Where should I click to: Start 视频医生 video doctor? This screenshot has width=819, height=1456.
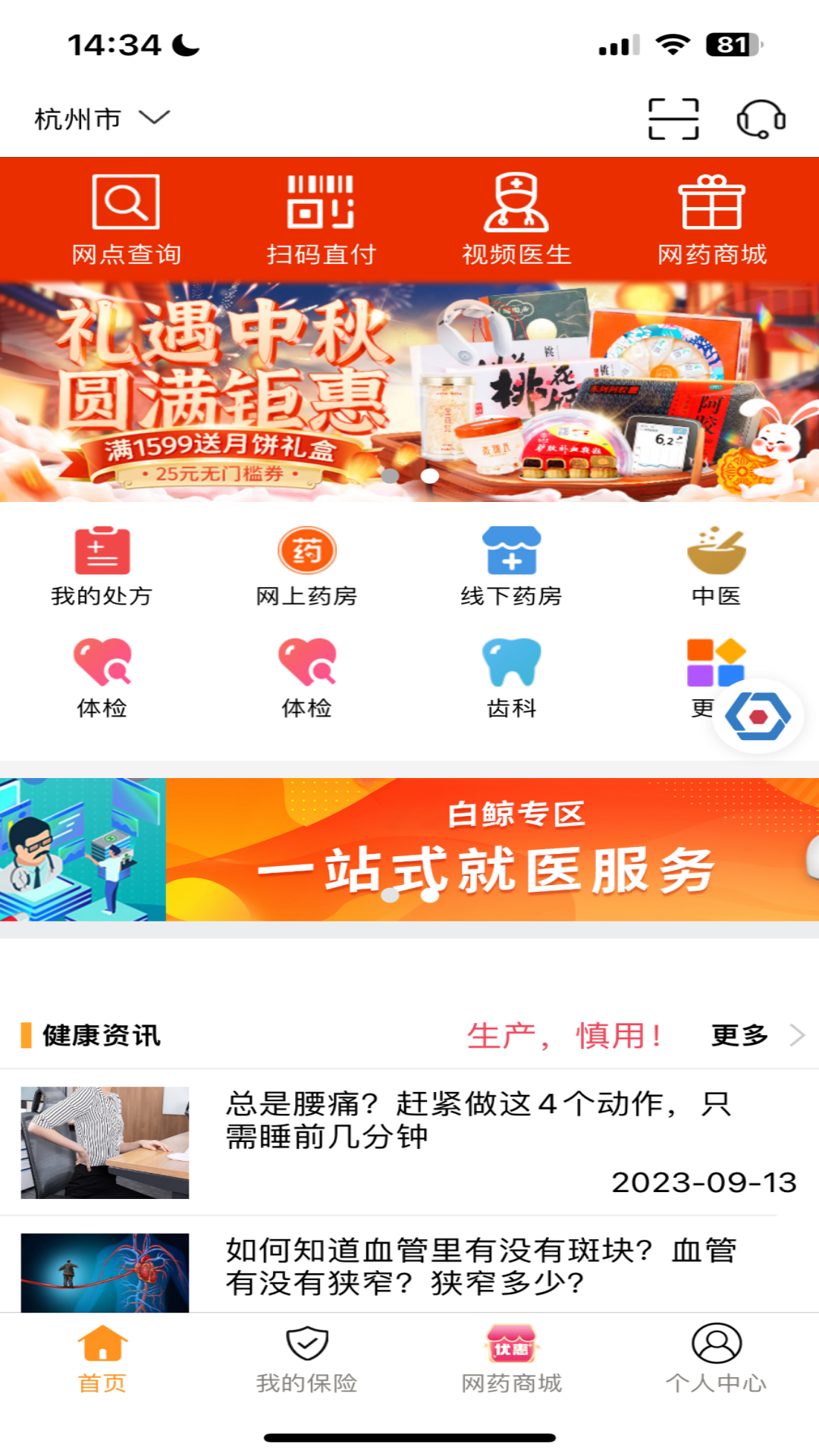pos(516,220)
